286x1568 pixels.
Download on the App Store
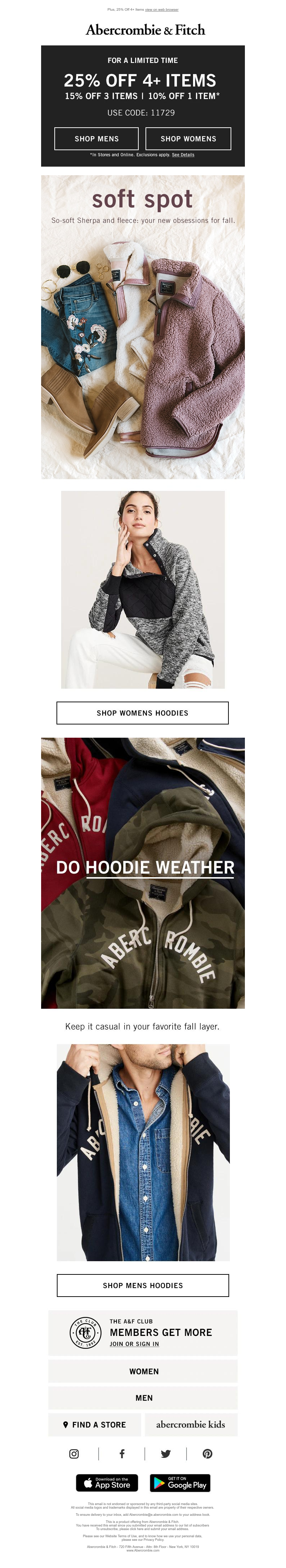(107, 1483)
